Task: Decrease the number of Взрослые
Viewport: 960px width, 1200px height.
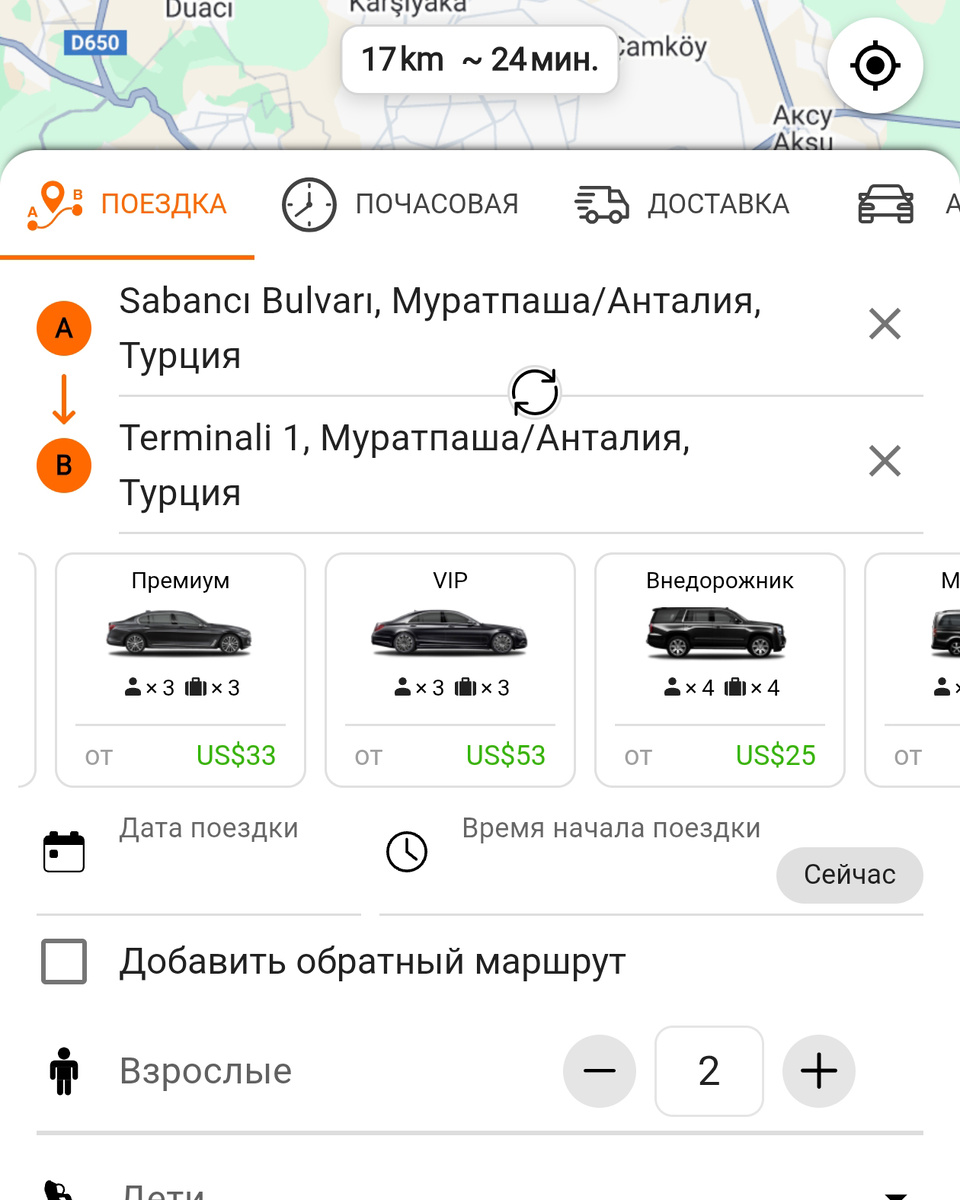Action: tap(599, 1071)
